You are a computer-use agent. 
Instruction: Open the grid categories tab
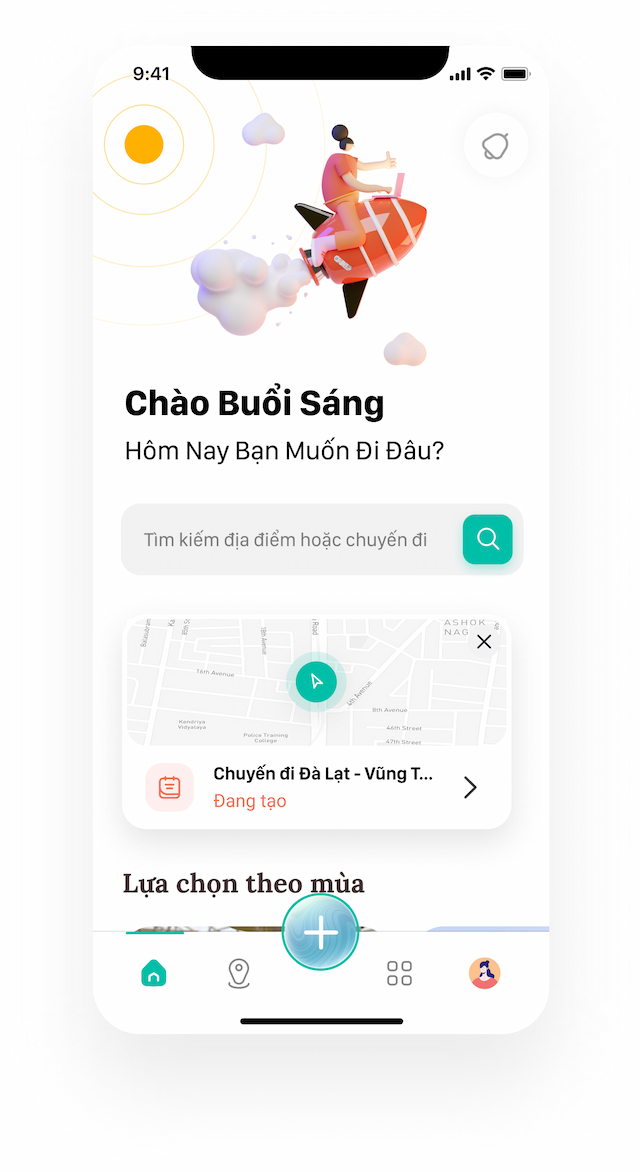pyautogui.click(x=399, y=973)
